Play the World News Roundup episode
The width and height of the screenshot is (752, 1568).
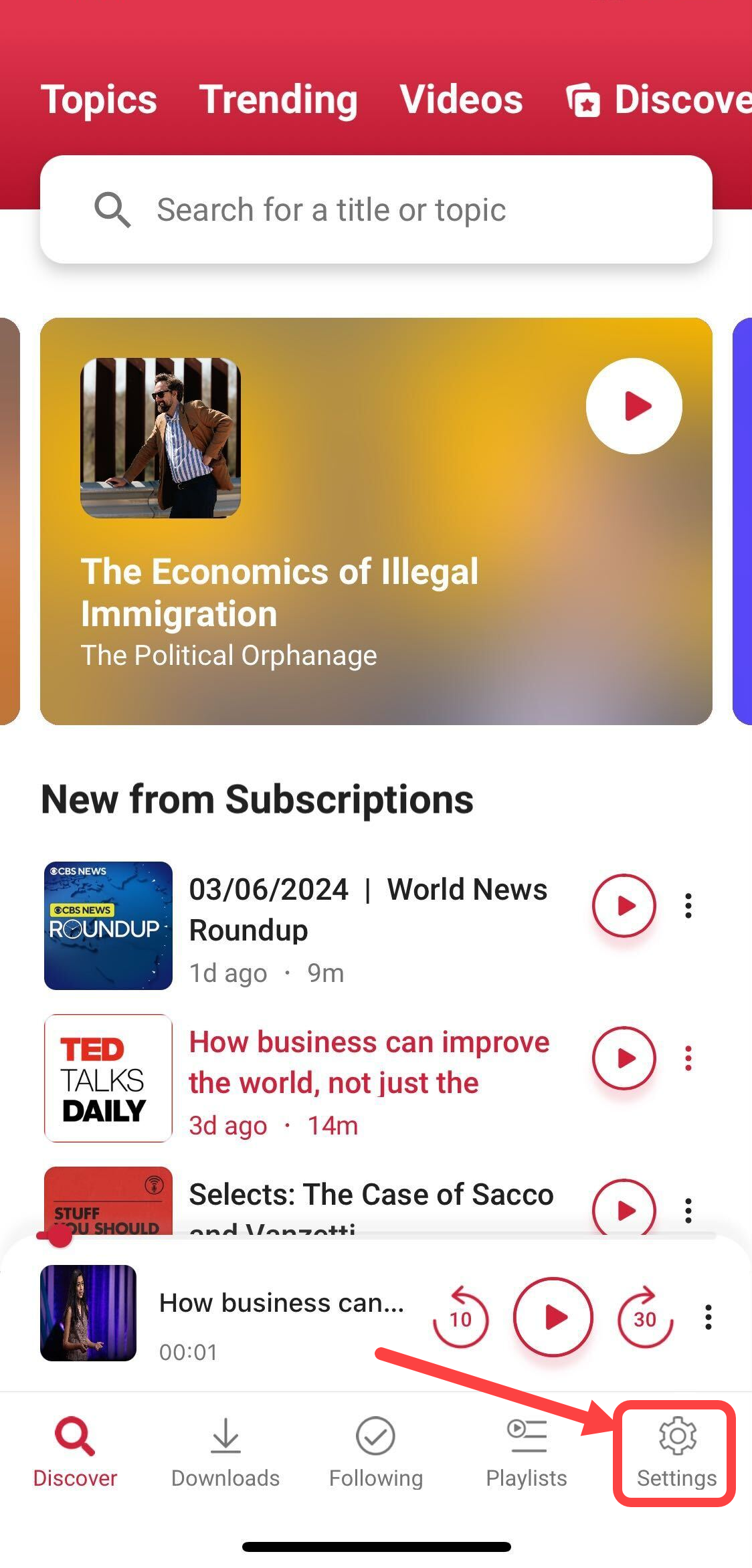click(624, 906)
